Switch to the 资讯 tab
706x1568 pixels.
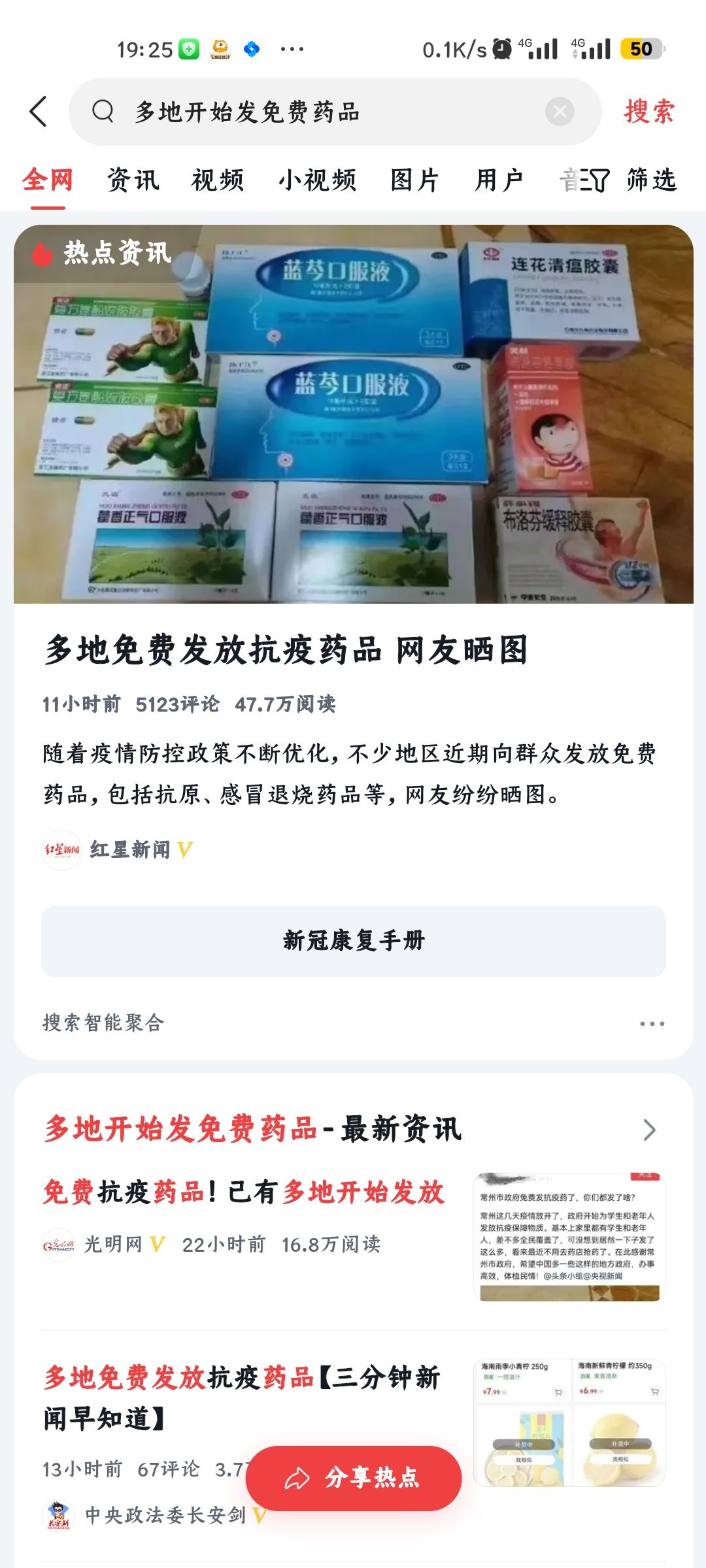pyautogui.click(x=133, y=180)
